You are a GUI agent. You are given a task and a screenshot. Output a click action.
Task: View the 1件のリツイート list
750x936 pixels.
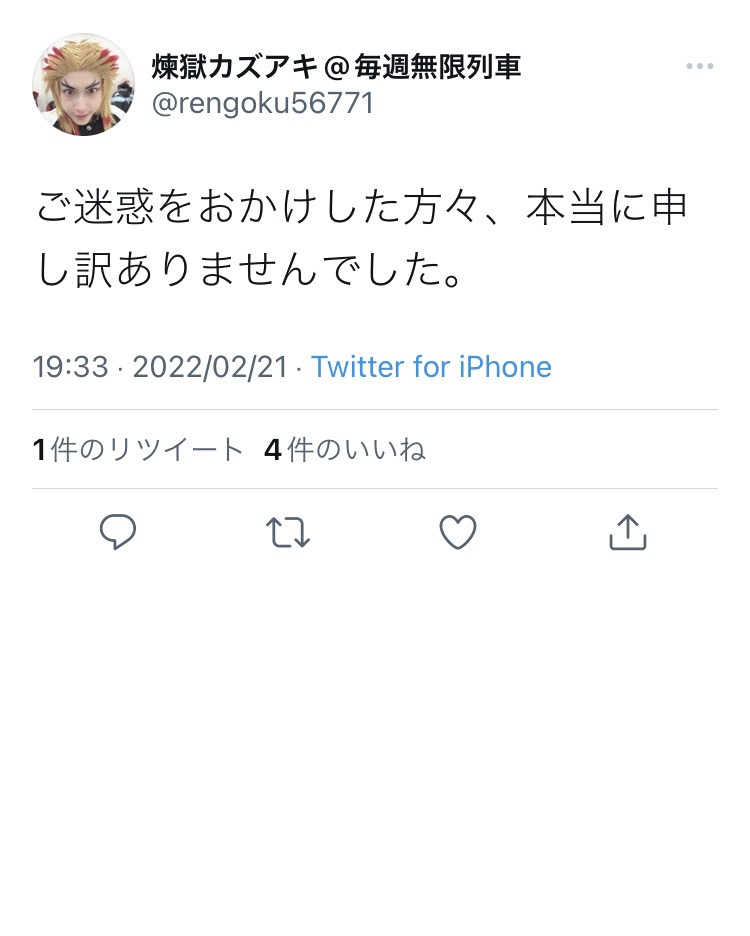point(138,450)
